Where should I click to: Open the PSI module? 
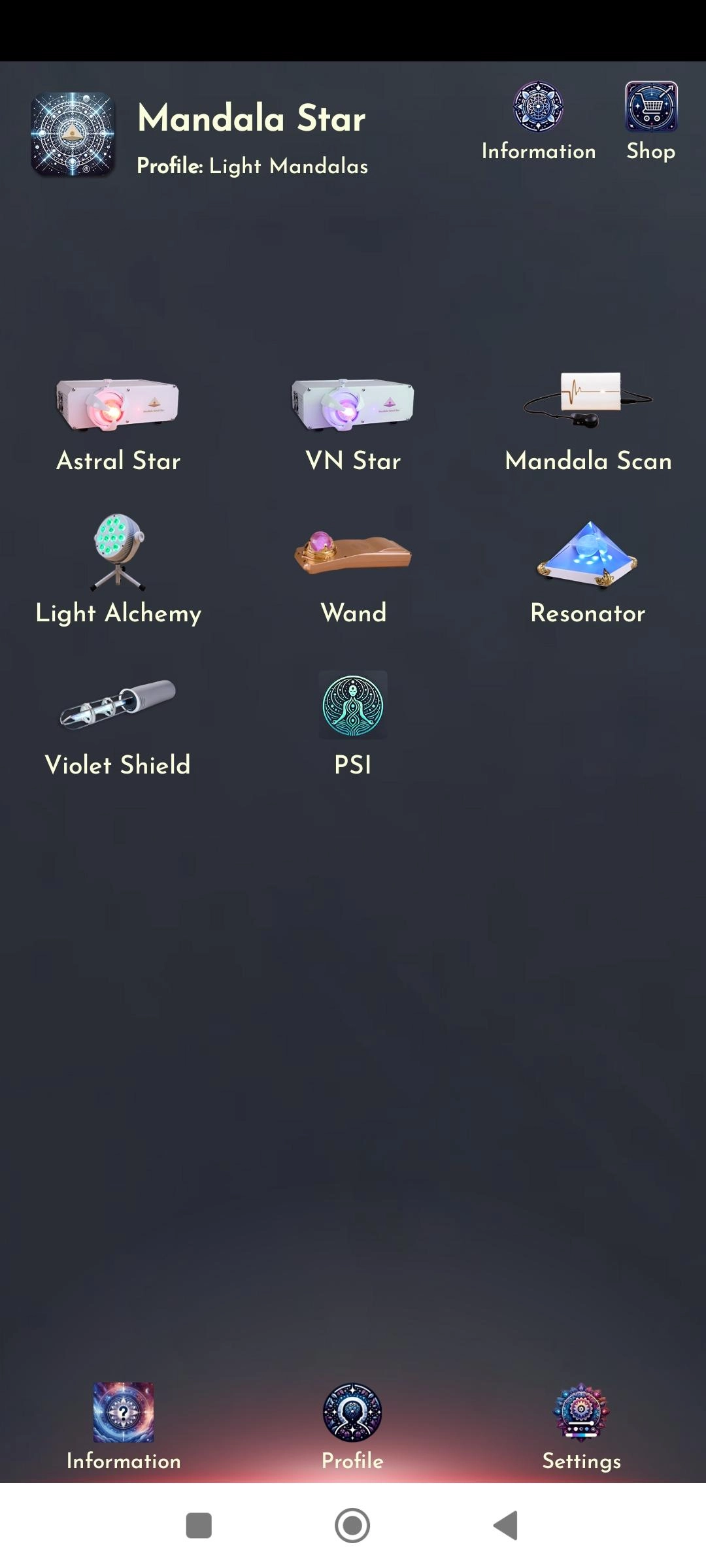click(x=353, y=706)
